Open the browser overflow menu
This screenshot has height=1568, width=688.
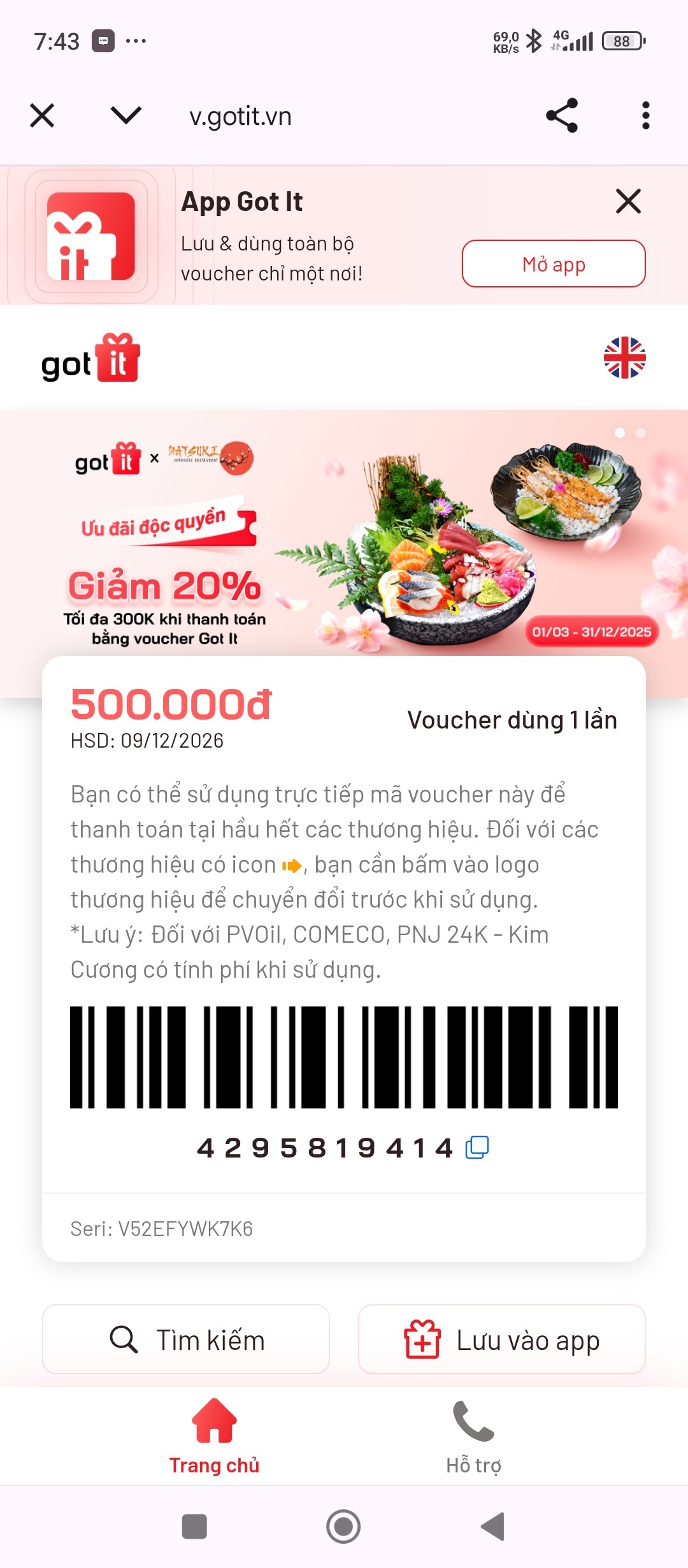645,116
